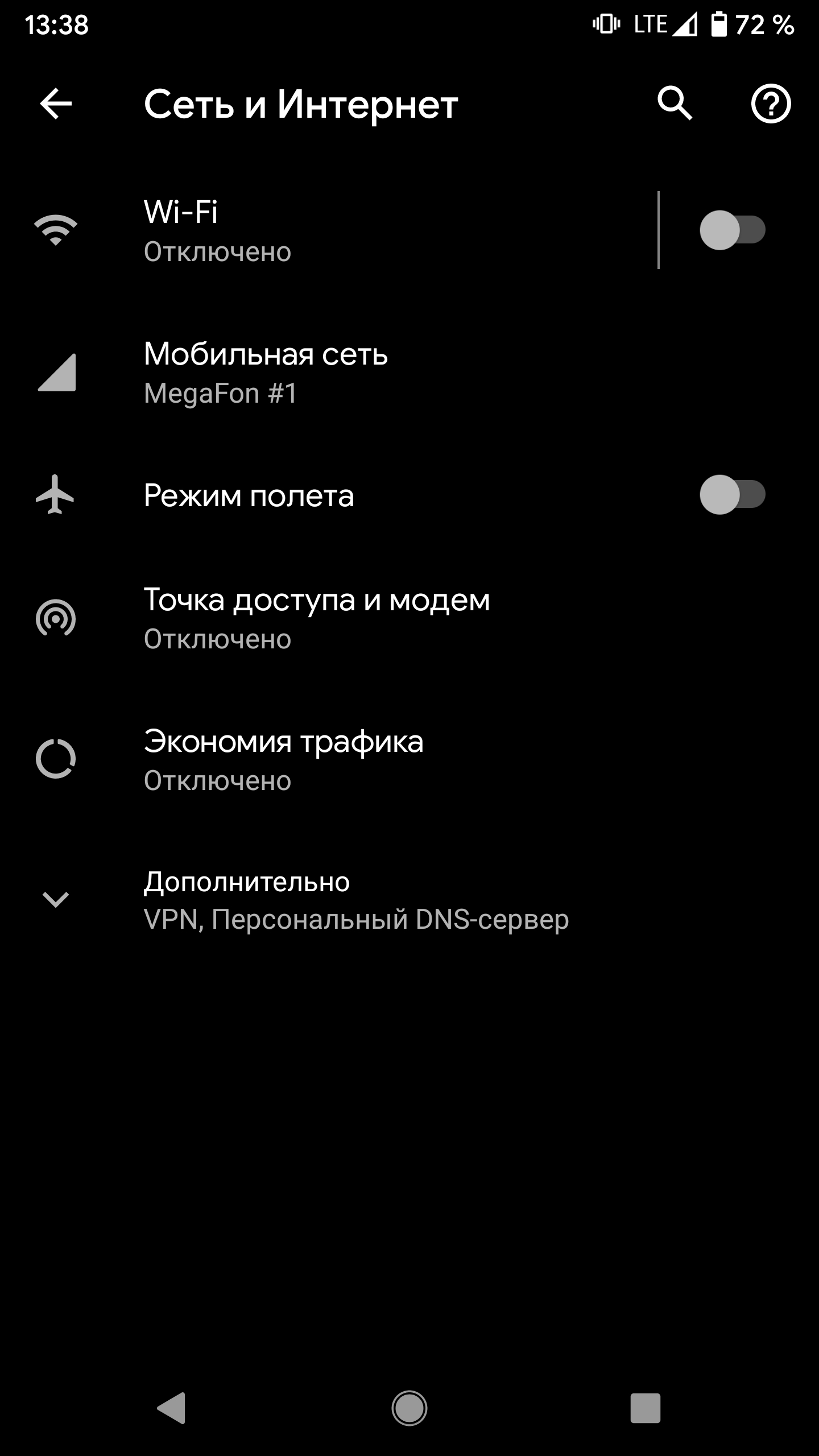Open Мобильная сеть MegaFon #1
This screenshot has height=1456, width=819.
pos(341,373)
